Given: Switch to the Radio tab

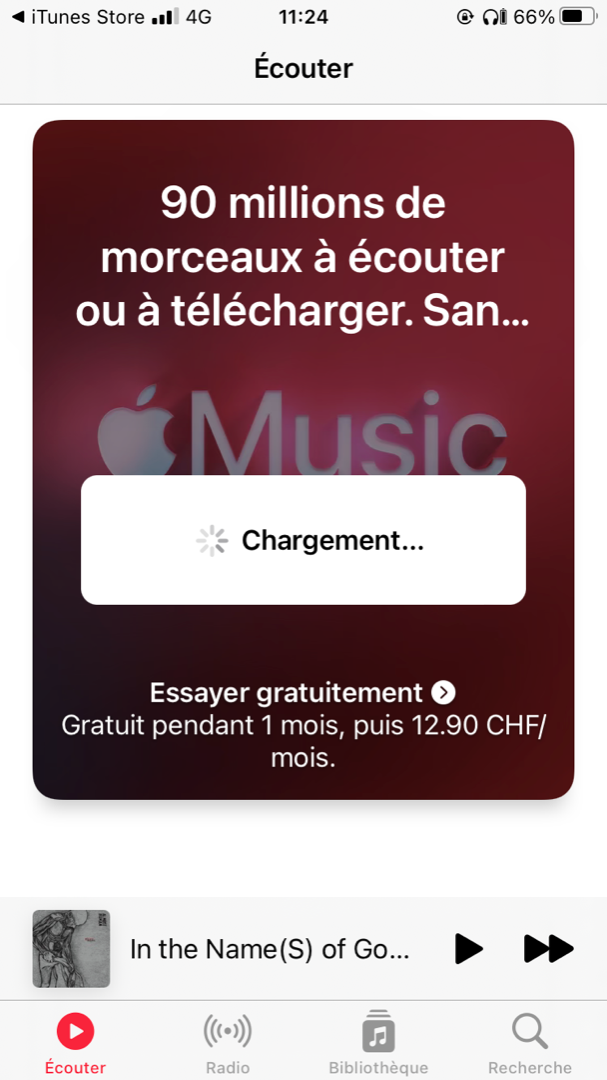Looking at the screenshot, I should (x=227, y=1041).
